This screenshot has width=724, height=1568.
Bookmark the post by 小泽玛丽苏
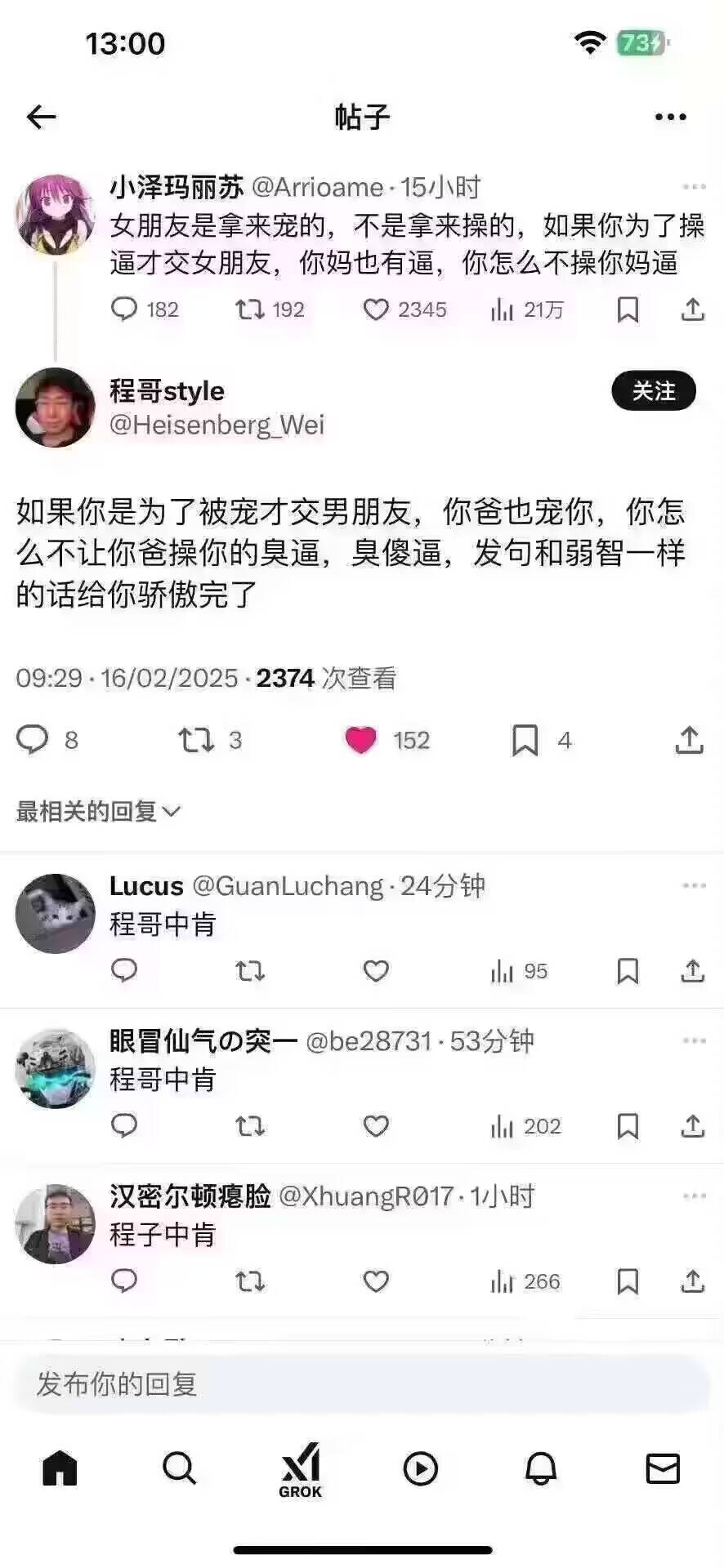[627, 310]
